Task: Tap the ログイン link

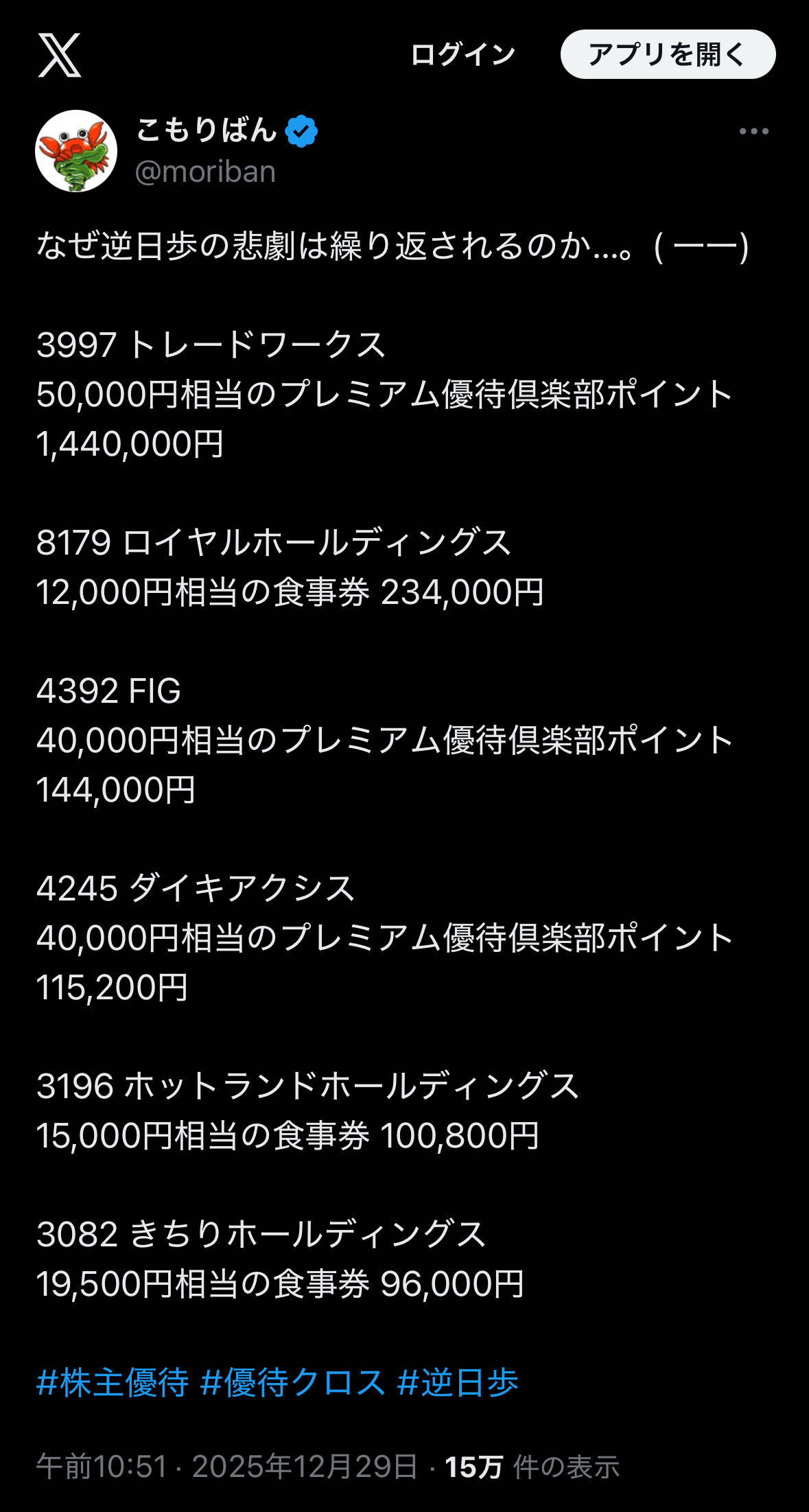Action: click(462, 55)
